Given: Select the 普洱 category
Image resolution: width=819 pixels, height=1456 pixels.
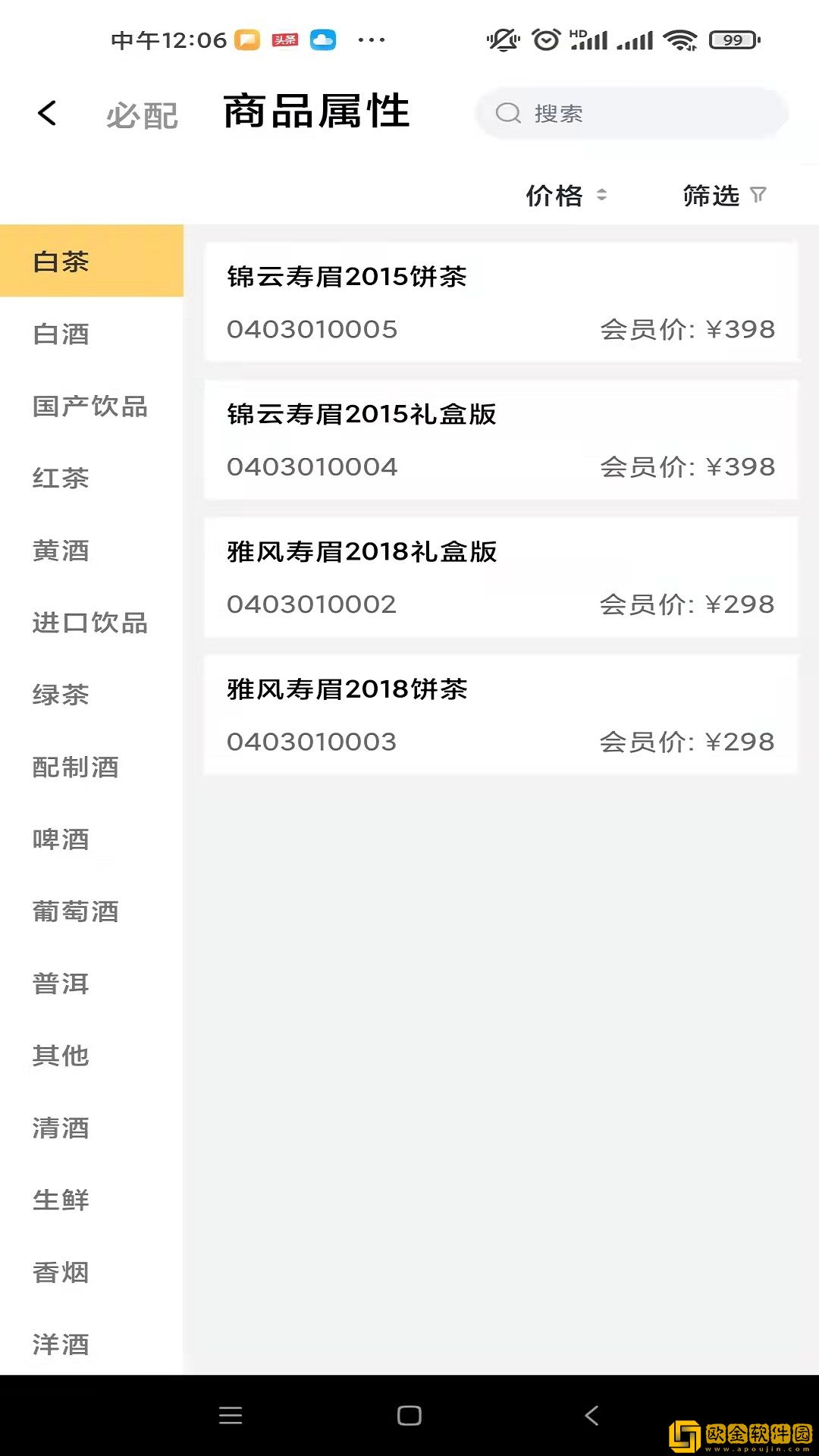Looking at the screenshot, I should click(61, 984).
